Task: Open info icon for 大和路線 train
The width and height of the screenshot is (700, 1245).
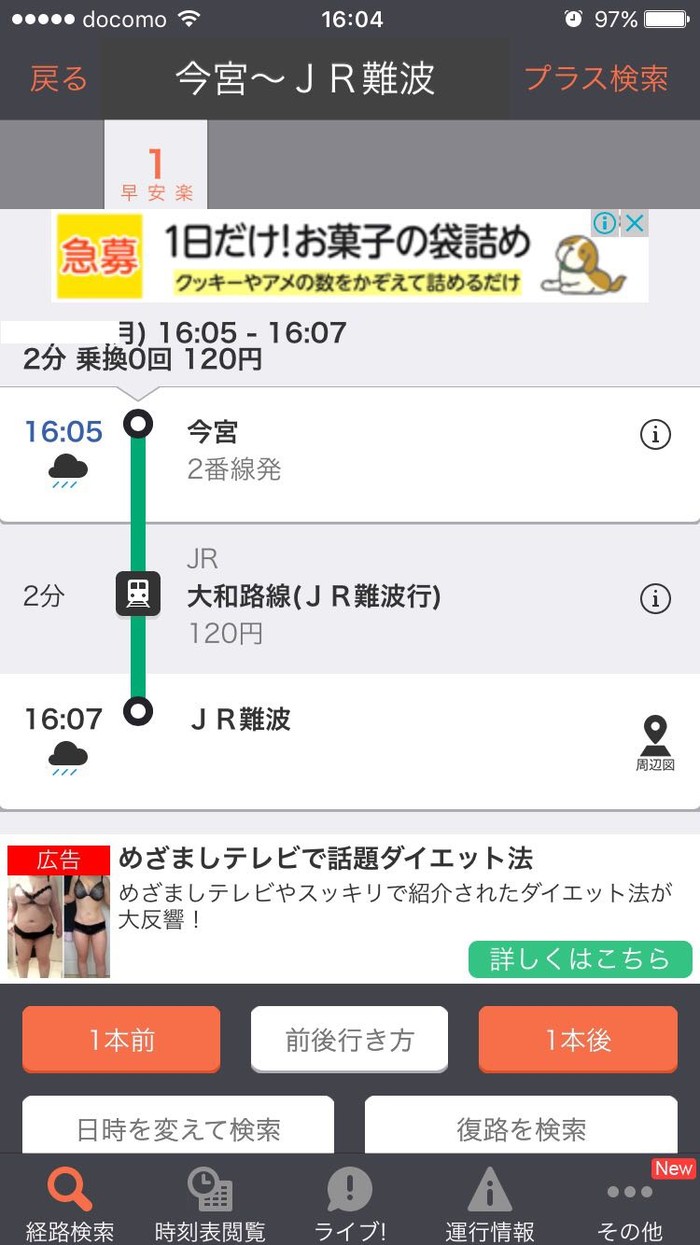Action: 655,598
